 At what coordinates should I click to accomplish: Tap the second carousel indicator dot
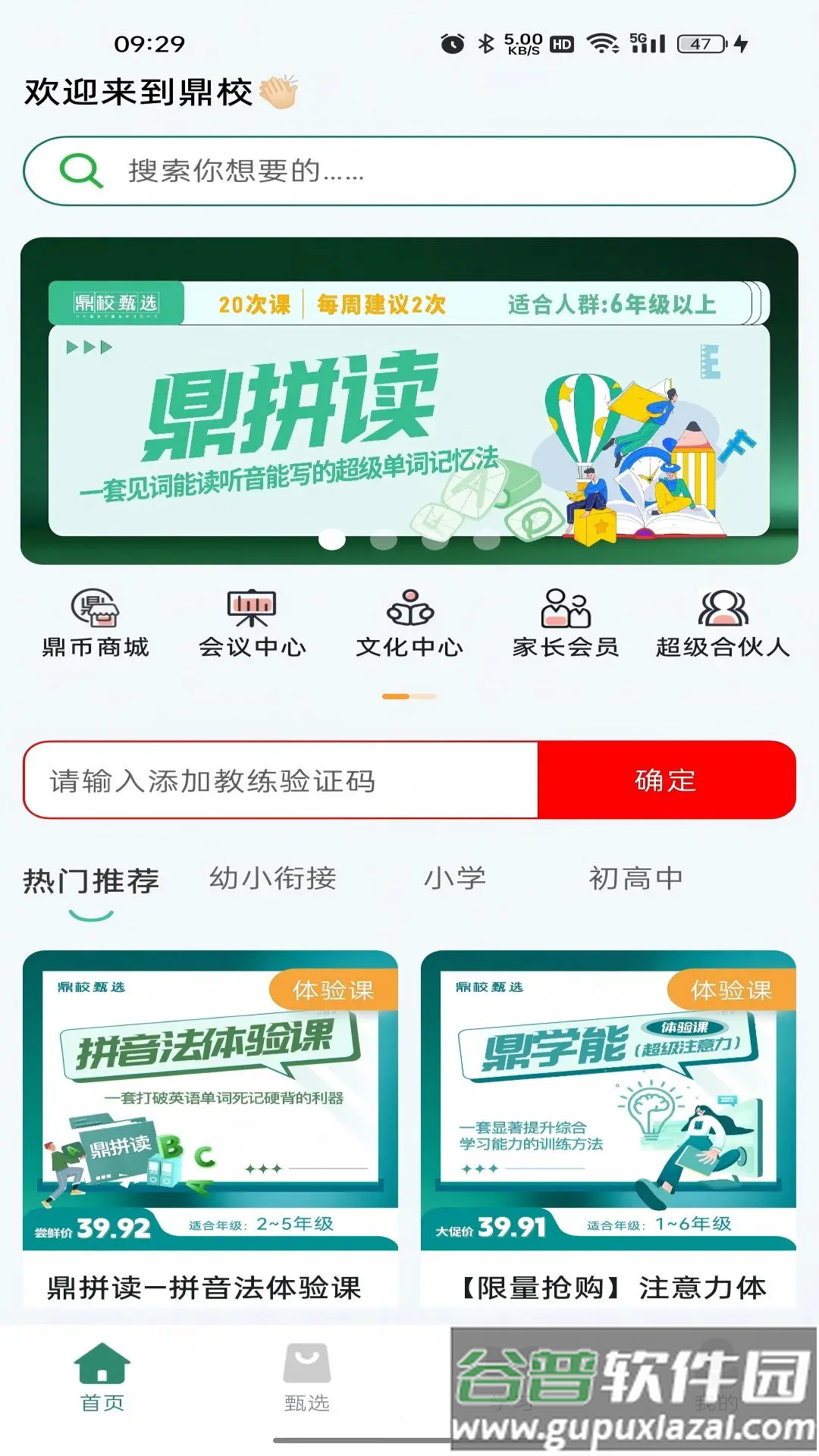point(384,540)
